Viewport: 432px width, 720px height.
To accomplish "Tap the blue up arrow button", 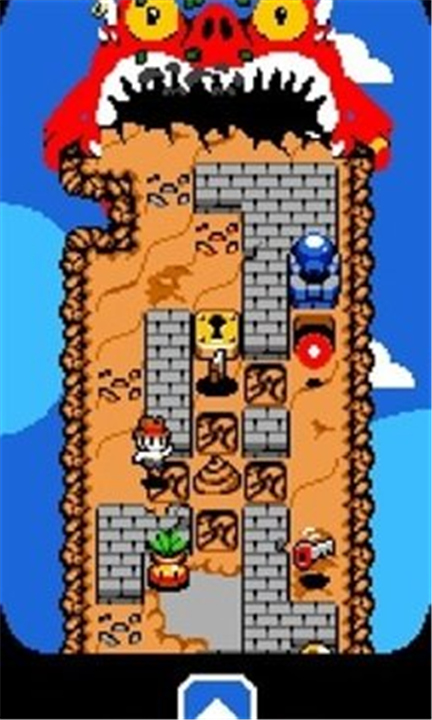I will tap(217, 698).
